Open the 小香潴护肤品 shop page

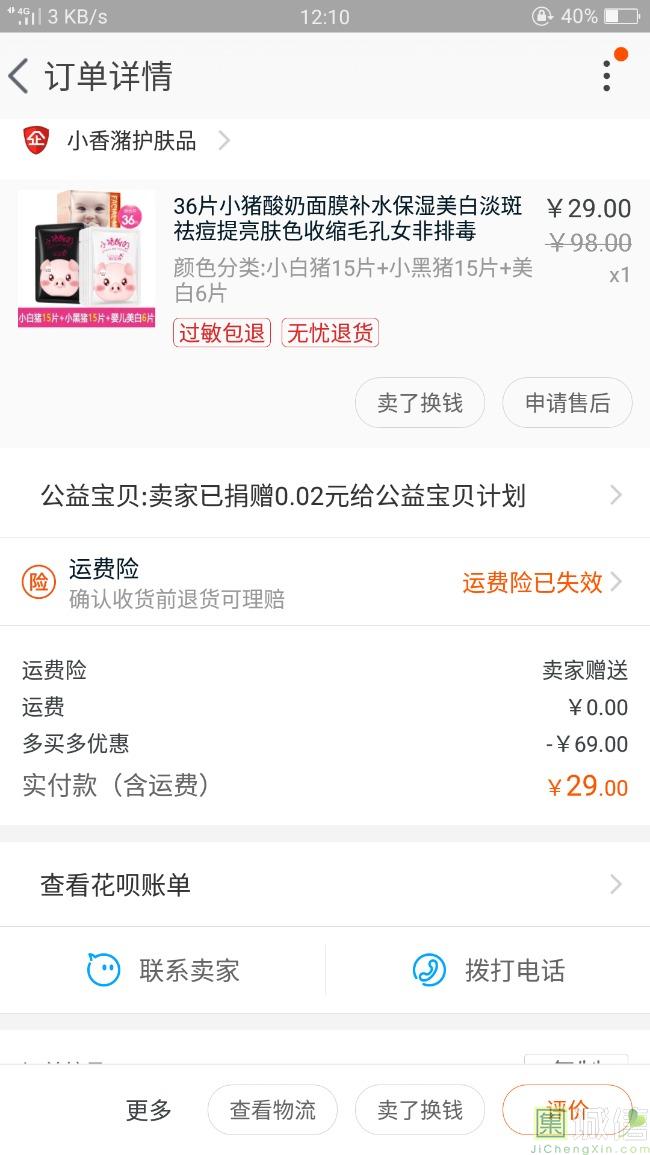coord(132,141)
